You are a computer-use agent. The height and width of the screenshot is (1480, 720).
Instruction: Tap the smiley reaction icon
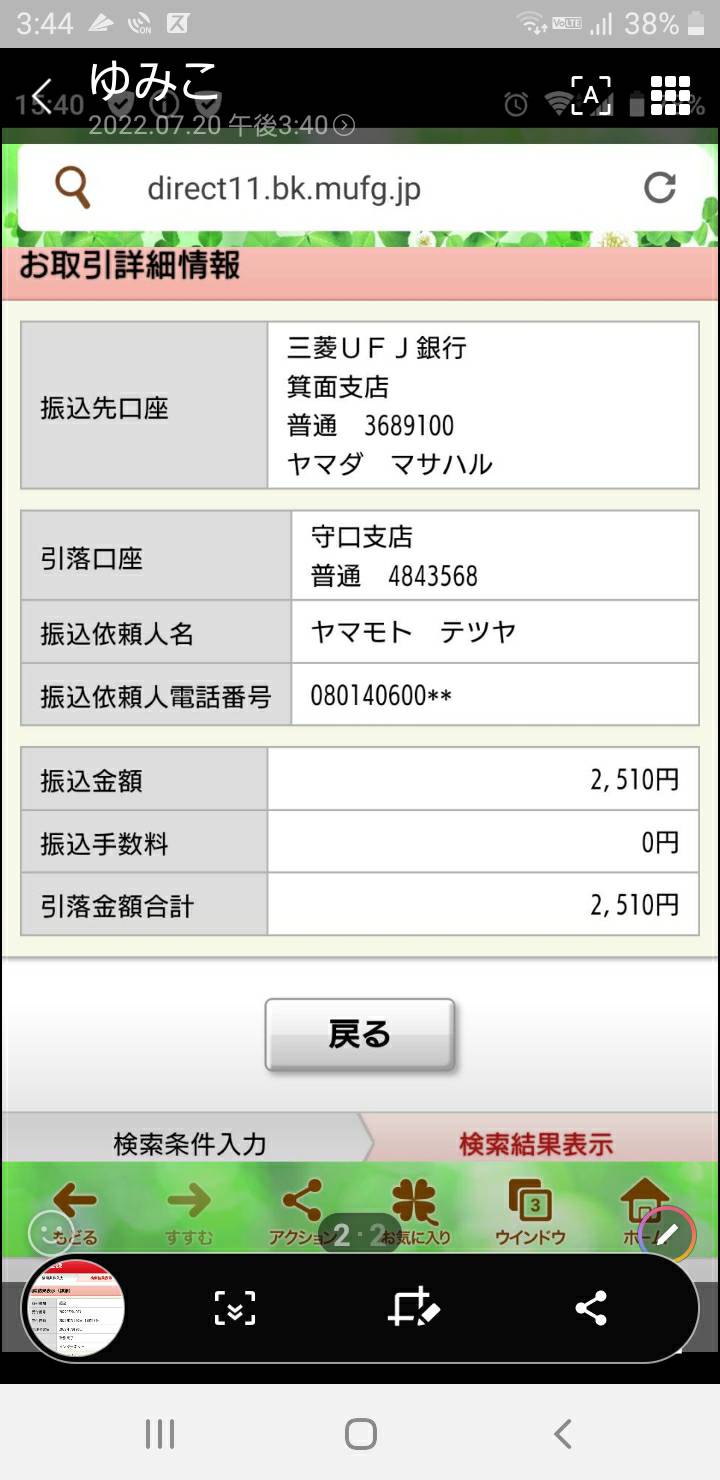(x=51, y=1232)
